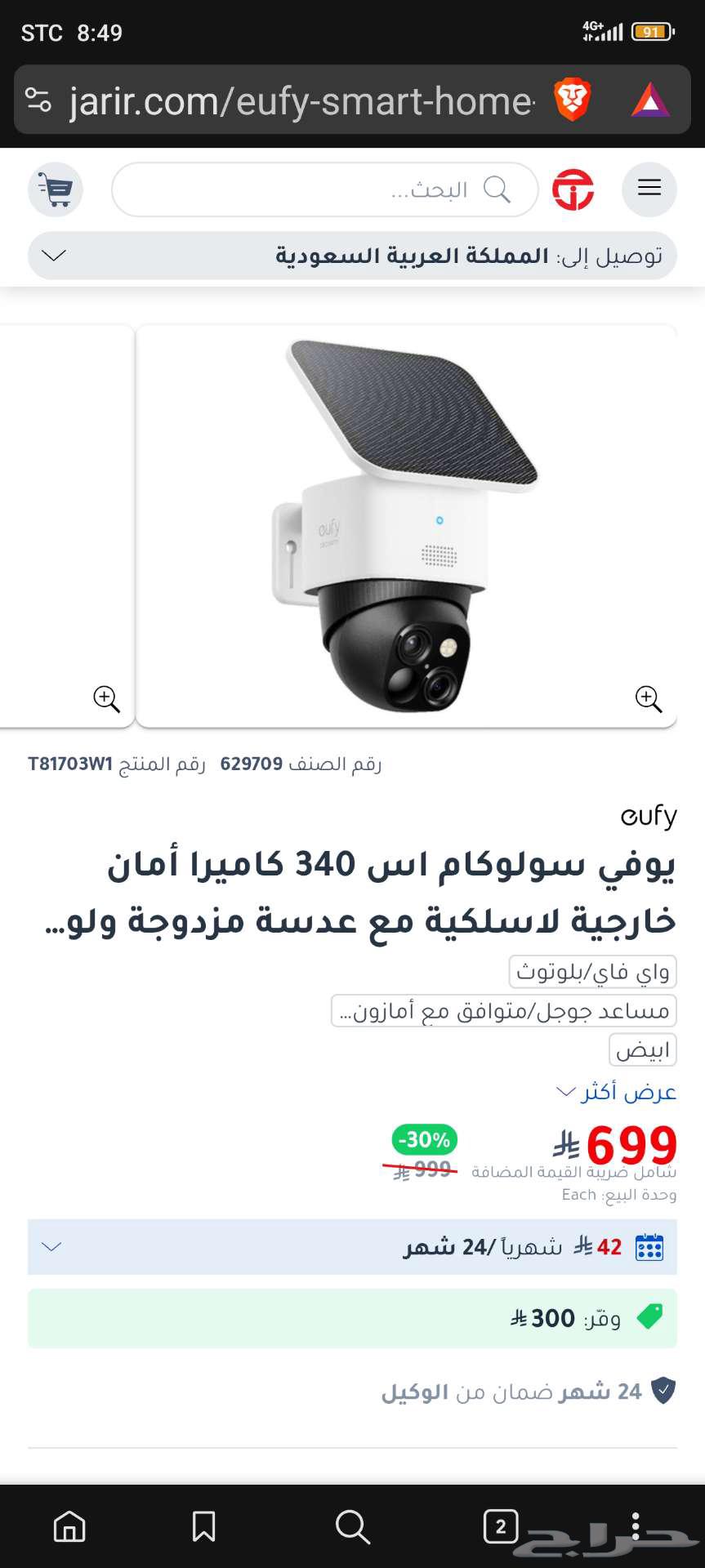Open the browser tabs view showing 2

(x=501, y=1526)
